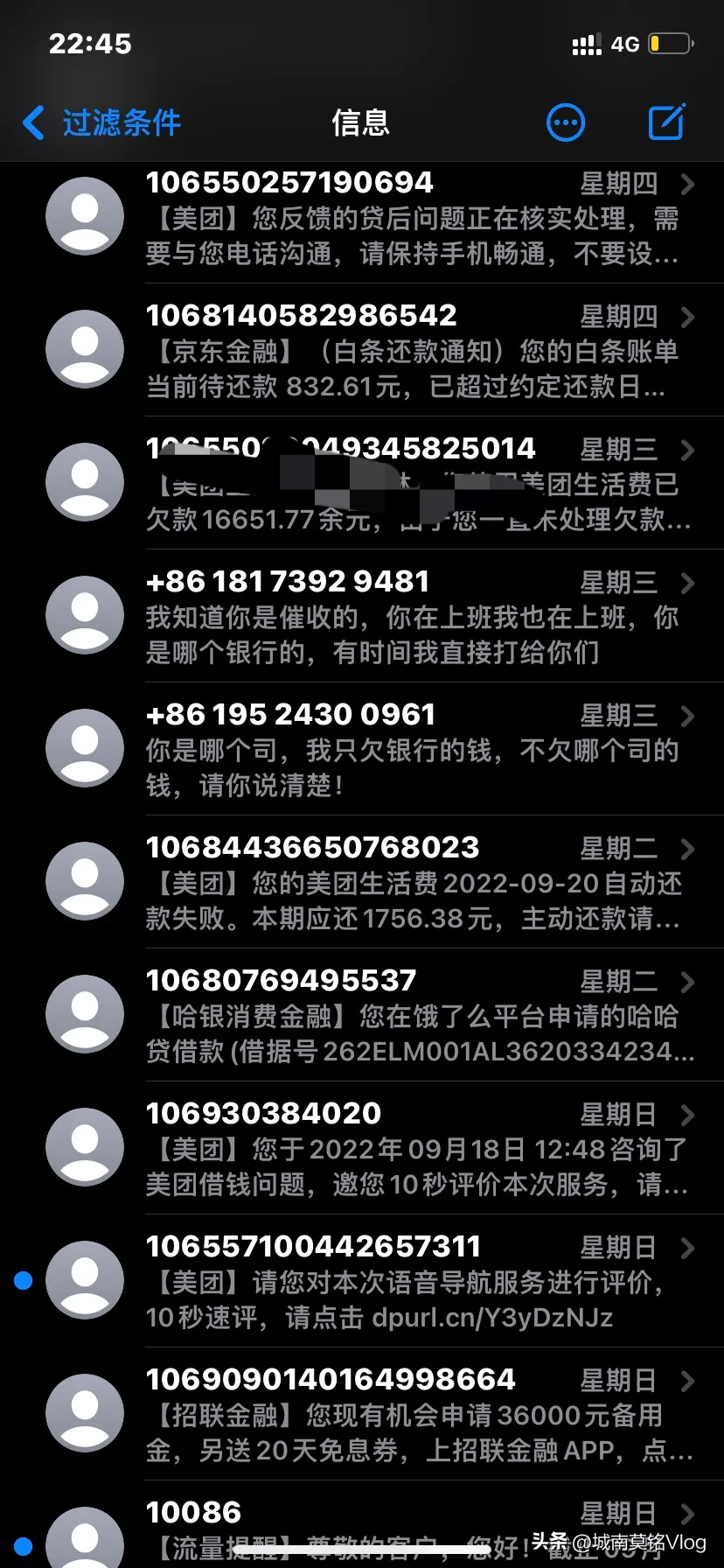This screenshot has height=1568, width=724.
Task: Open message thread from 106930384020
Action: click(x=362, y=1149)
